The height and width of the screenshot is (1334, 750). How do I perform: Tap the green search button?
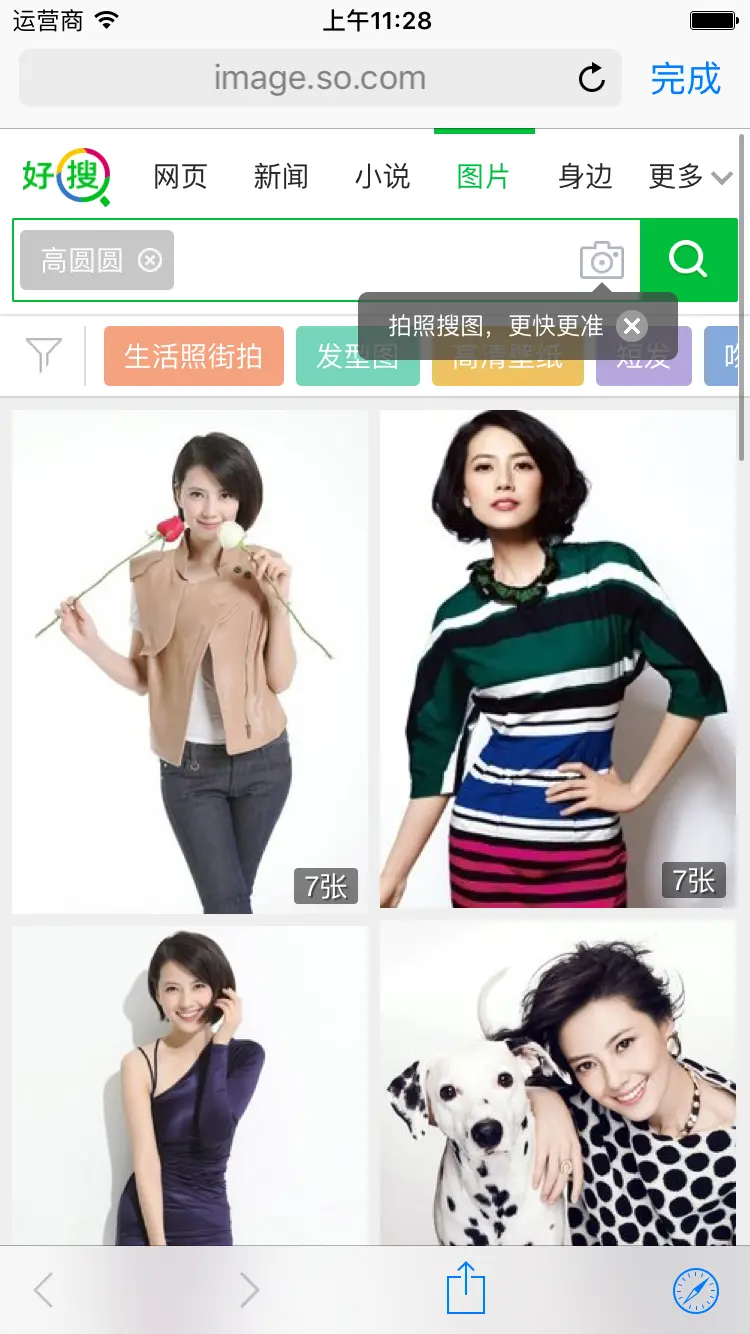(688, 260)
